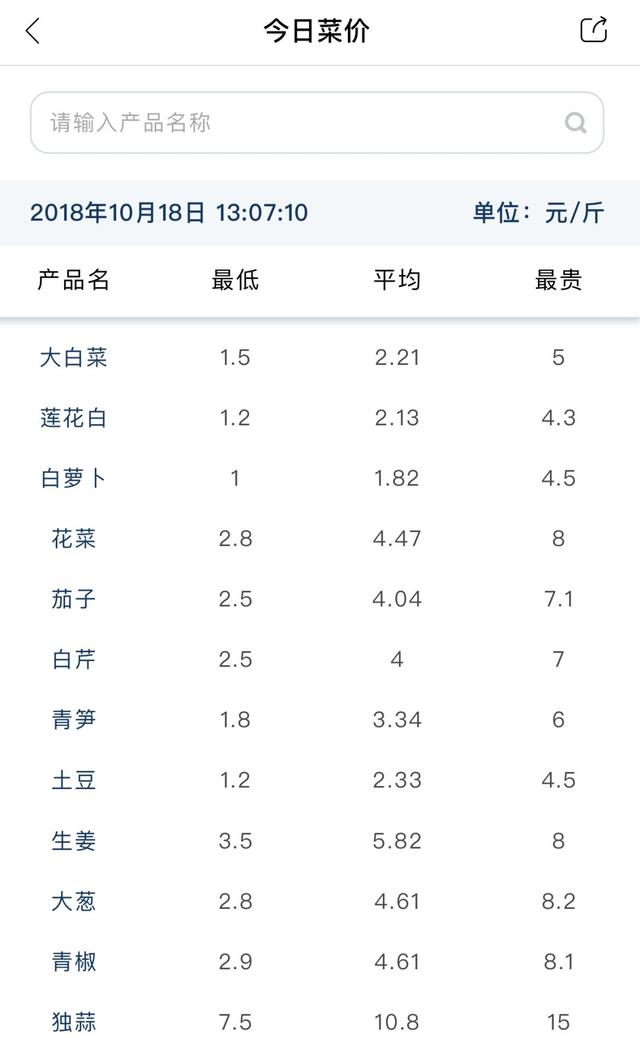
Task: Share the 今日菜价 page
Action: [x=594, y=30]
